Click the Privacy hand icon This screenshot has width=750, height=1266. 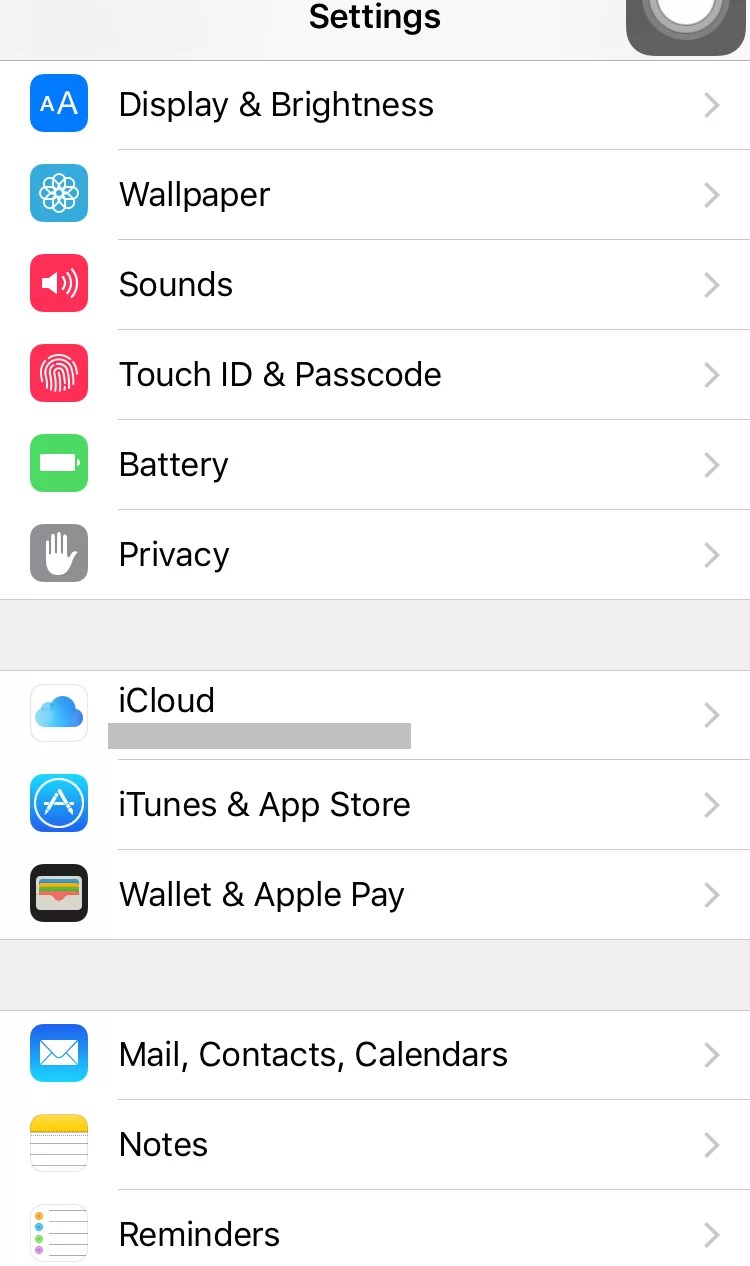click(58, 553)
